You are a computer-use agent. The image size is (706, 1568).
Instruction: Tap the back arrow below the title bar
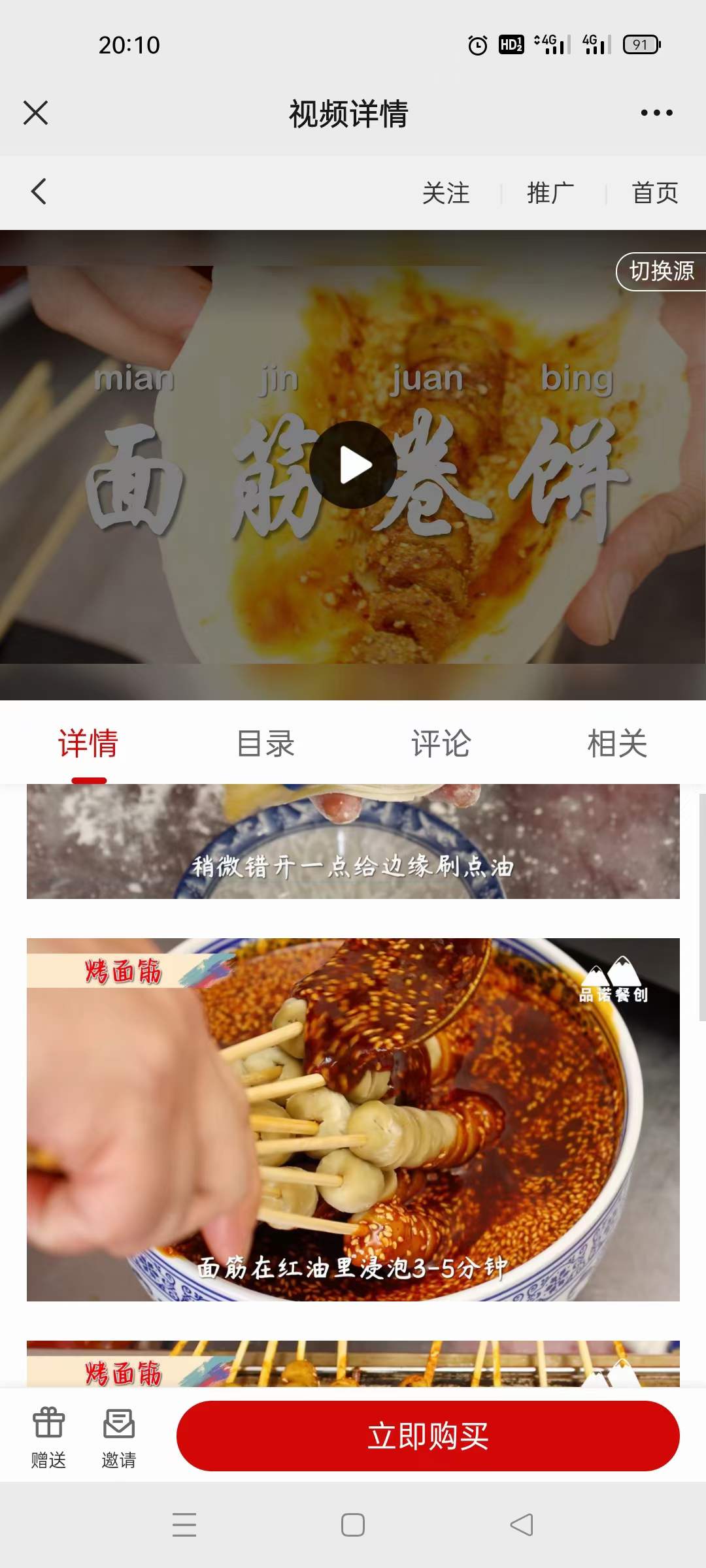pos(37,192)
